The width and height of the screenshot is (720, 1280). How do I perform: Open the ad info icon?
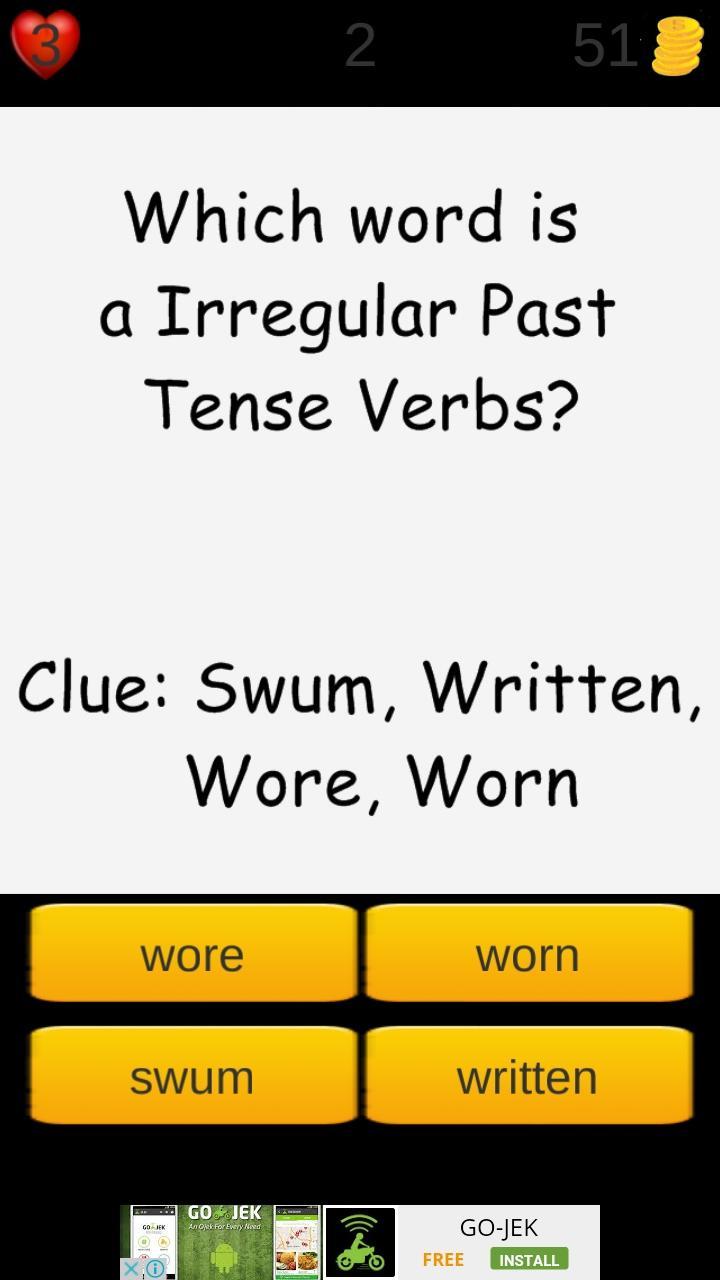point(155,1268)
